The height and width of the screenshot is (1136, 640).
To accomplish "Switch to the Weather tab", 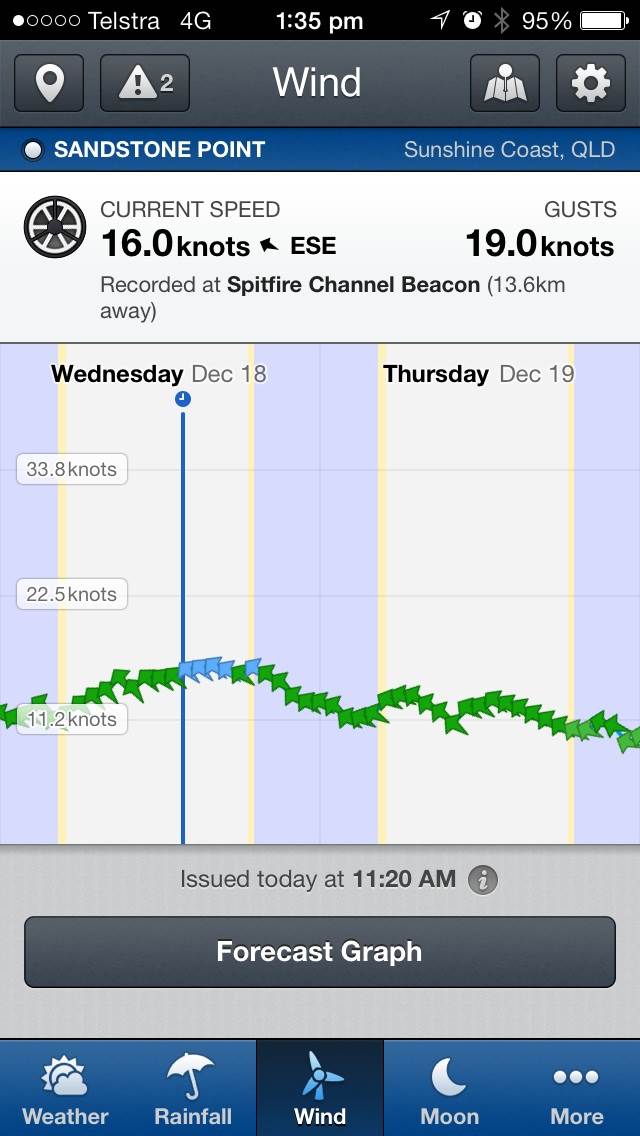I will pos(65,1088).
